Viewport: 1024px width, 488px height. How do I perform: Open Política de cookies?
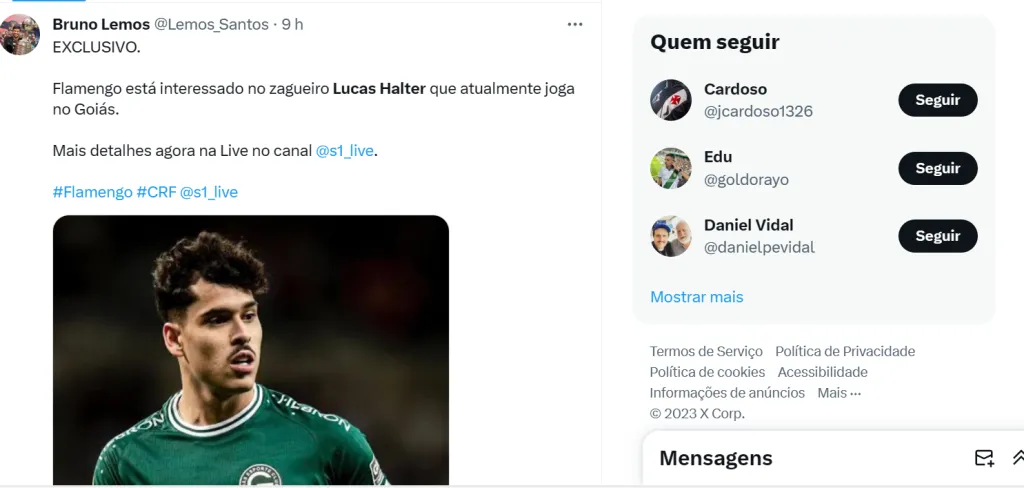pyautogui.click(x=707, y=372)
